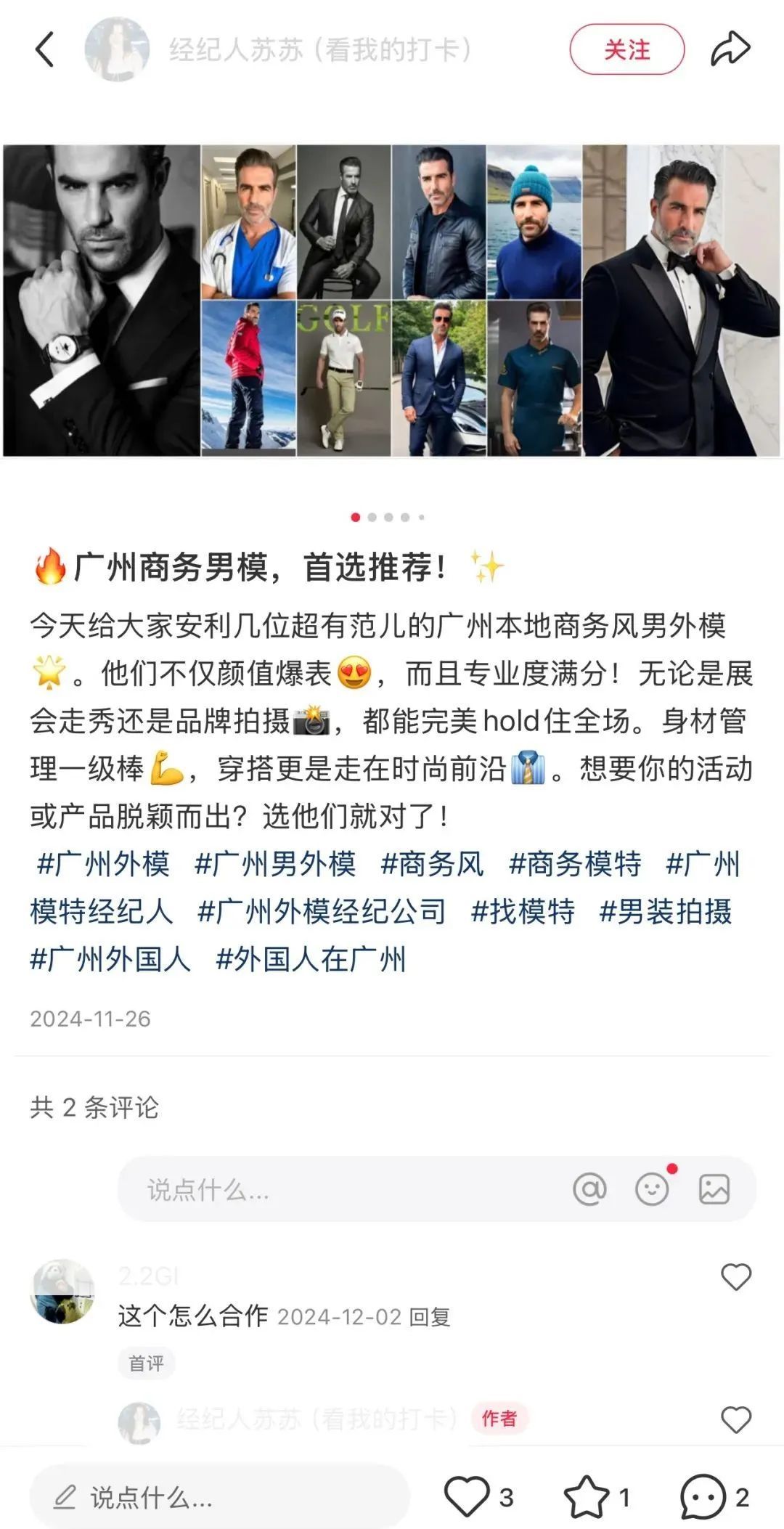Open the post's model photo collage
The width and height of the screenshot is (784, 1529).
pos(392,301)
